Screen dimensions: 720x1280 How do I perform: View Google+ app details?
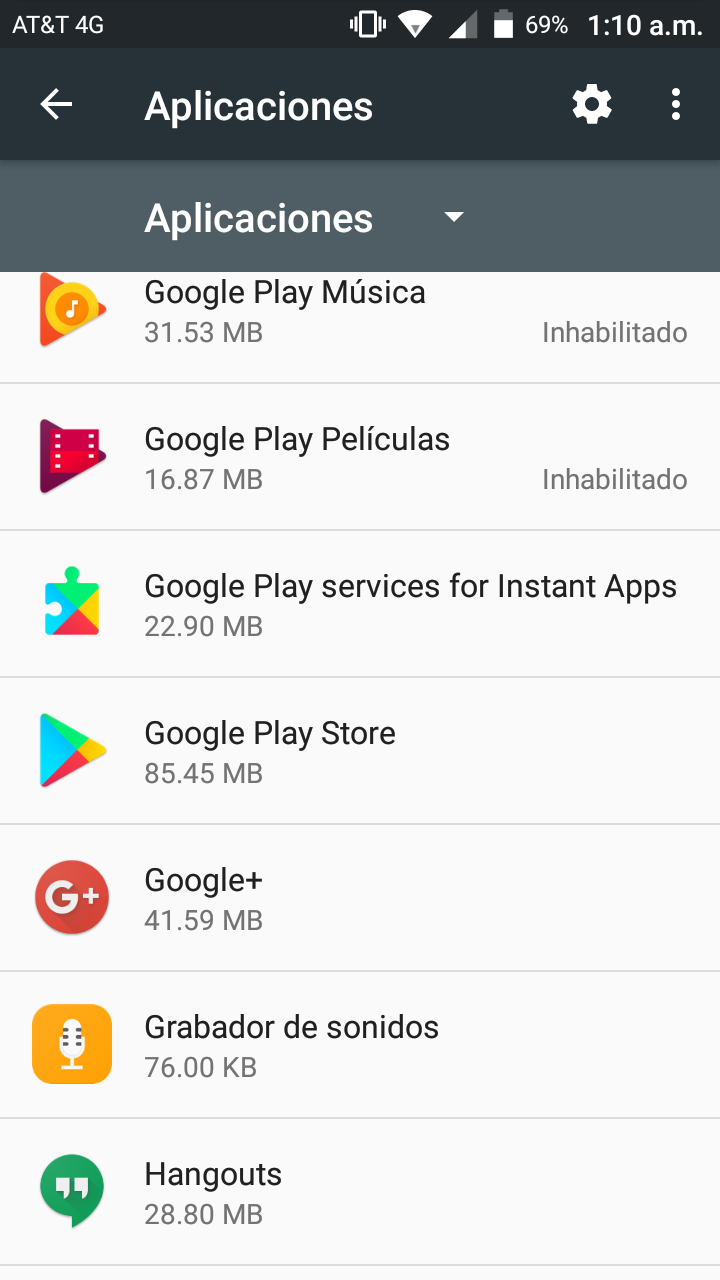(x=360, y=898)
